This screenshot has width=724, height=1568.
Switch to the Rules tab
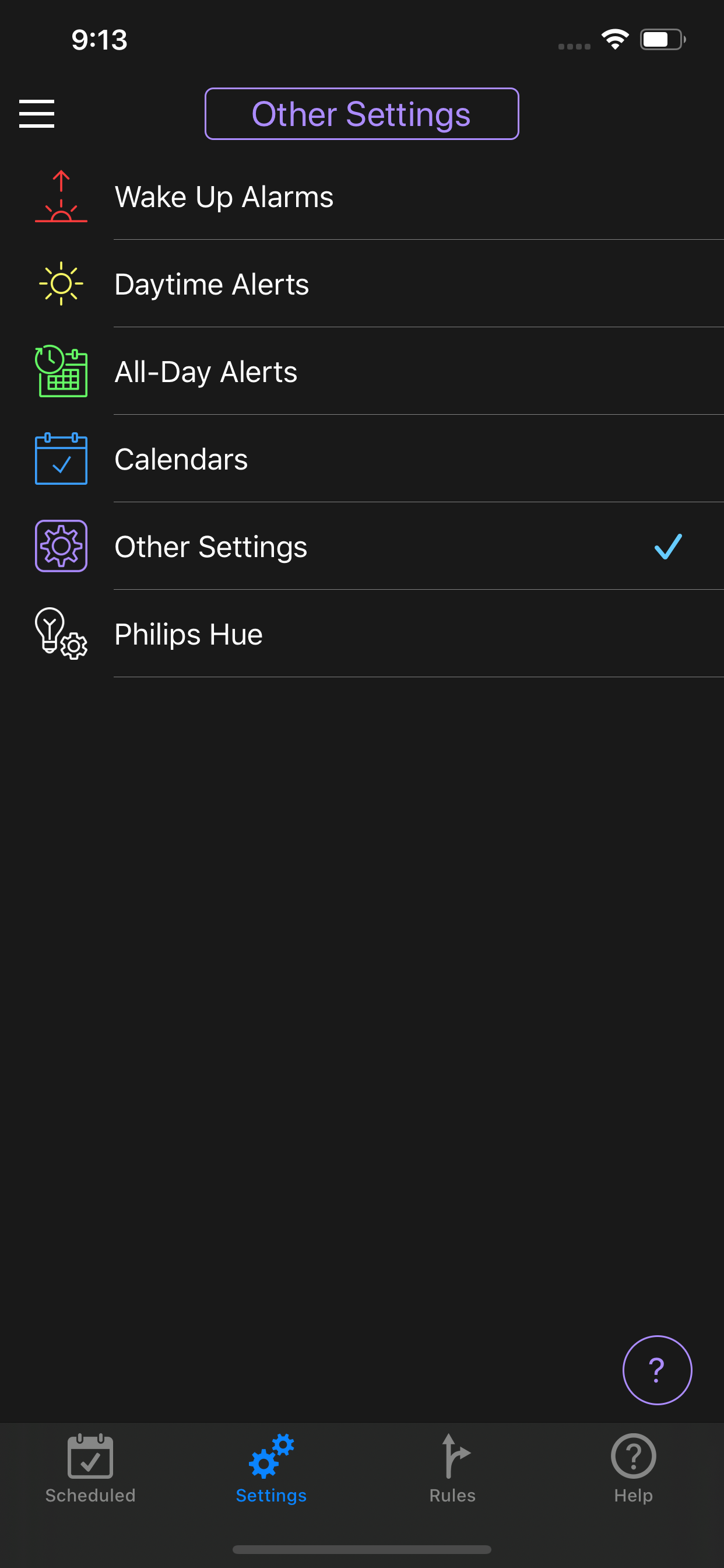(453, 1473)
